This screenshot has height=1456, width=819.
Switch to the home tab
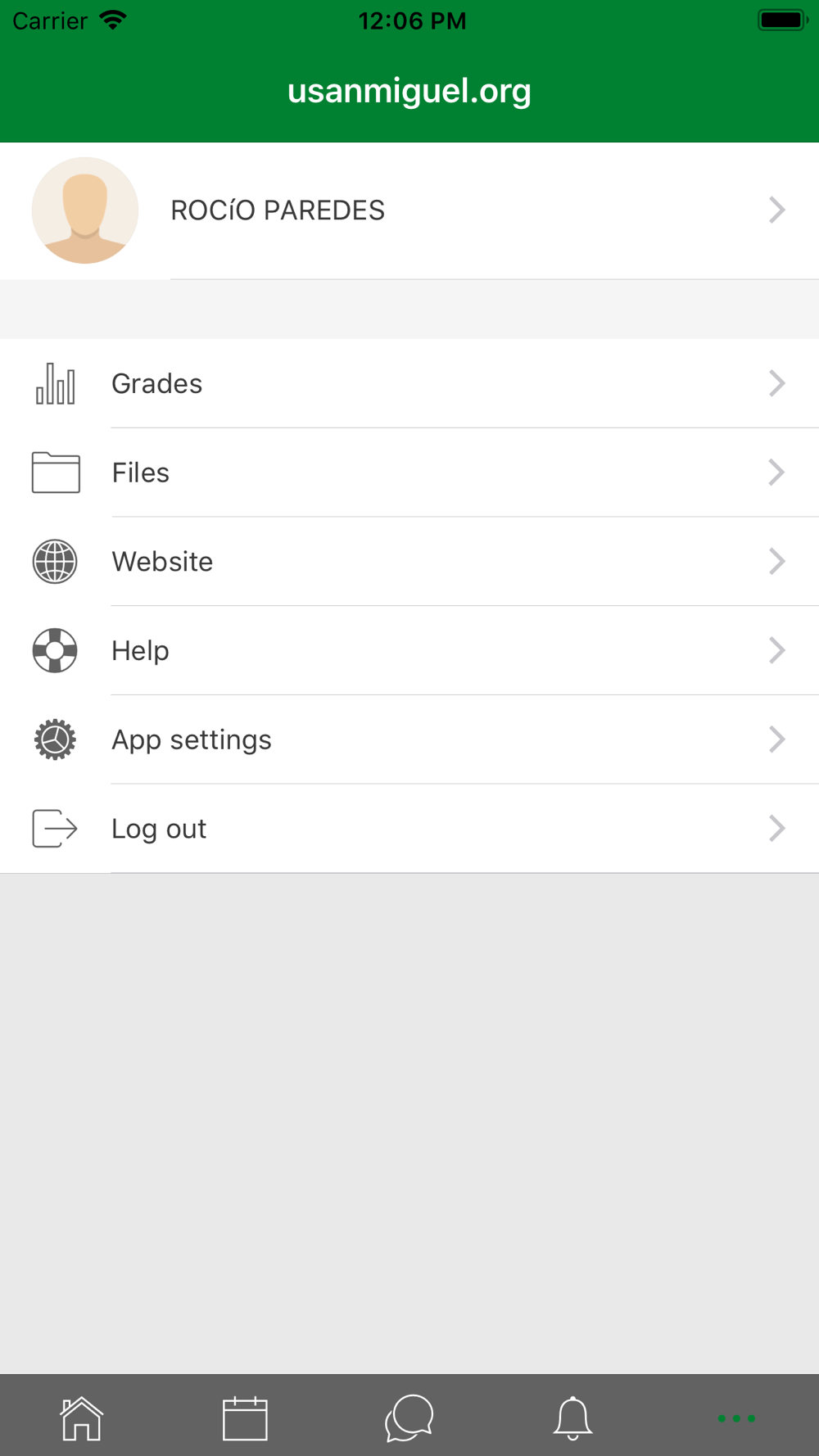[82, 1418]
